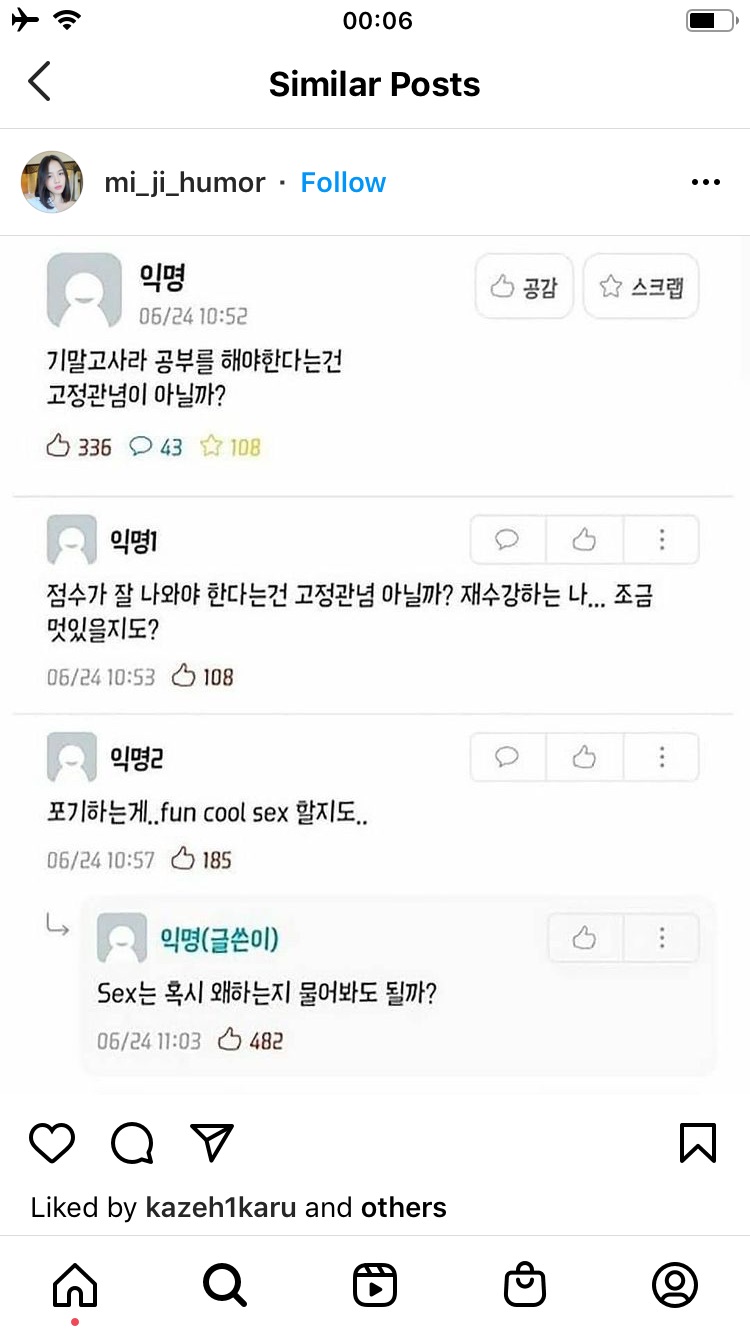The image size is (750, 1334).
Task: Open mi_ji_humor profile picture
Action: coord(52,182)
